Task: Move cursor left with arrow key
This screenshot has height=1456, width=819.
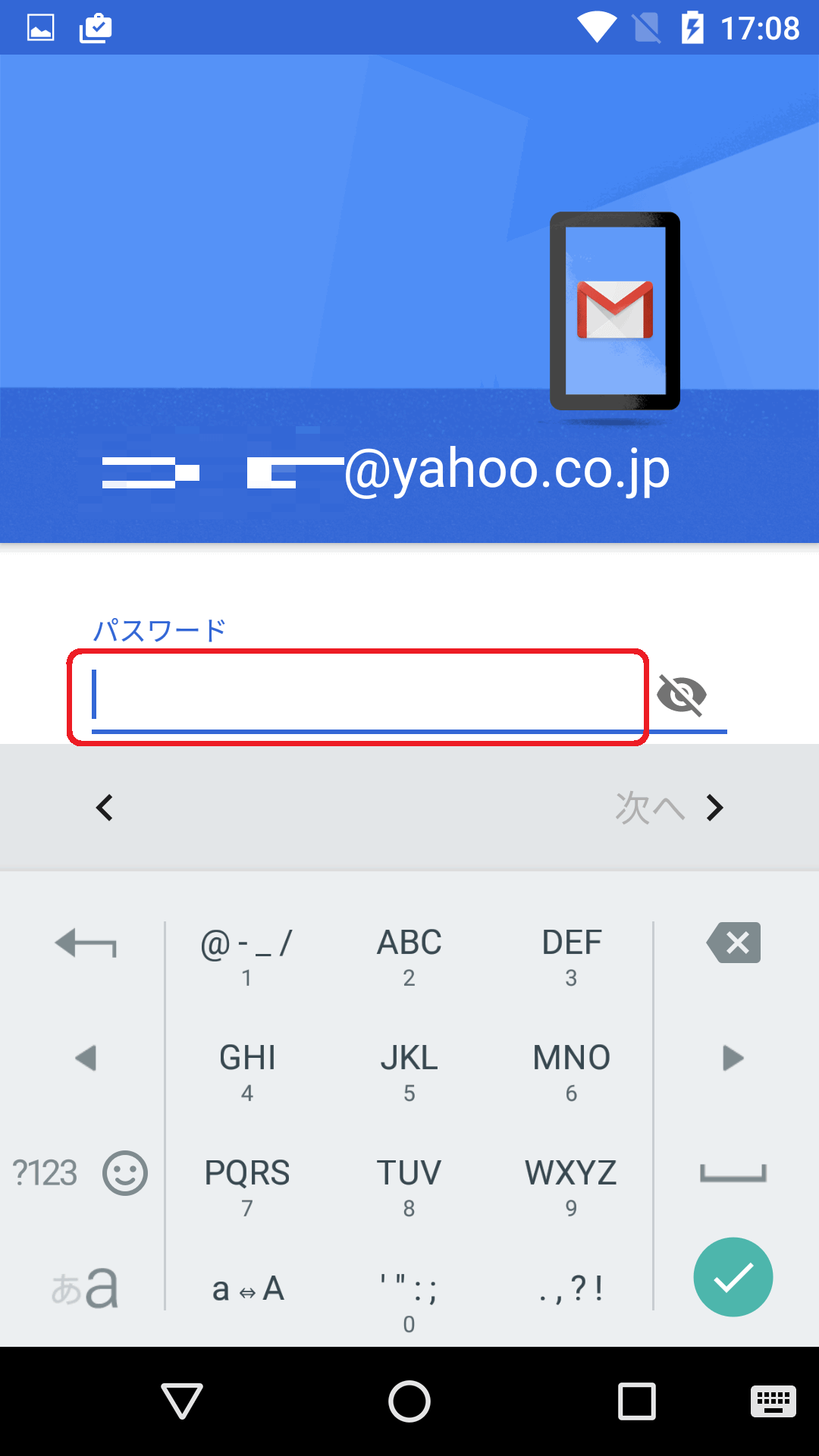Action: click(x=86, y=1058)
